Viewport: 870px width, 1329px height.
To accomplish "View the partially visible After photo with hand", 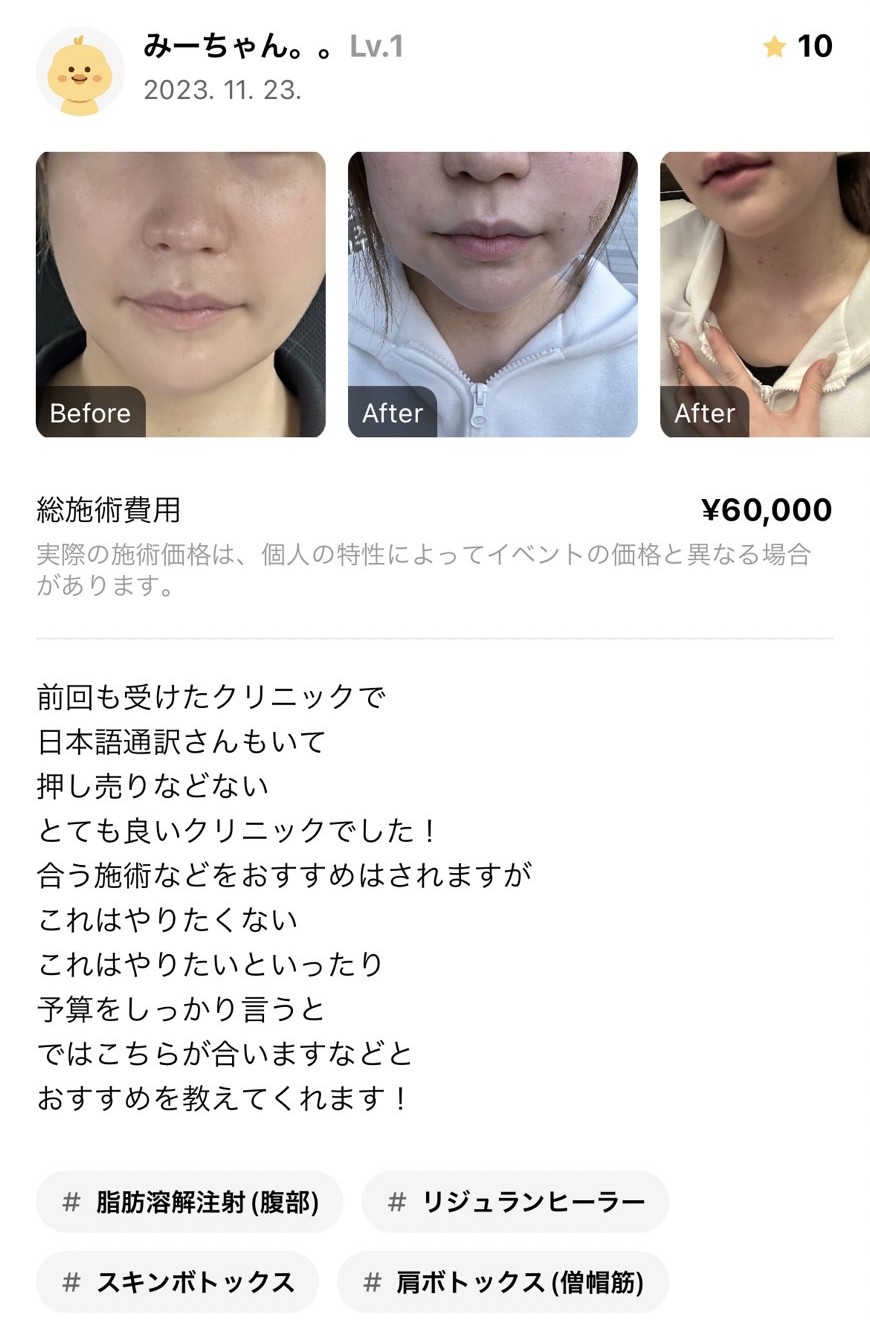I will tap(765, 294).
